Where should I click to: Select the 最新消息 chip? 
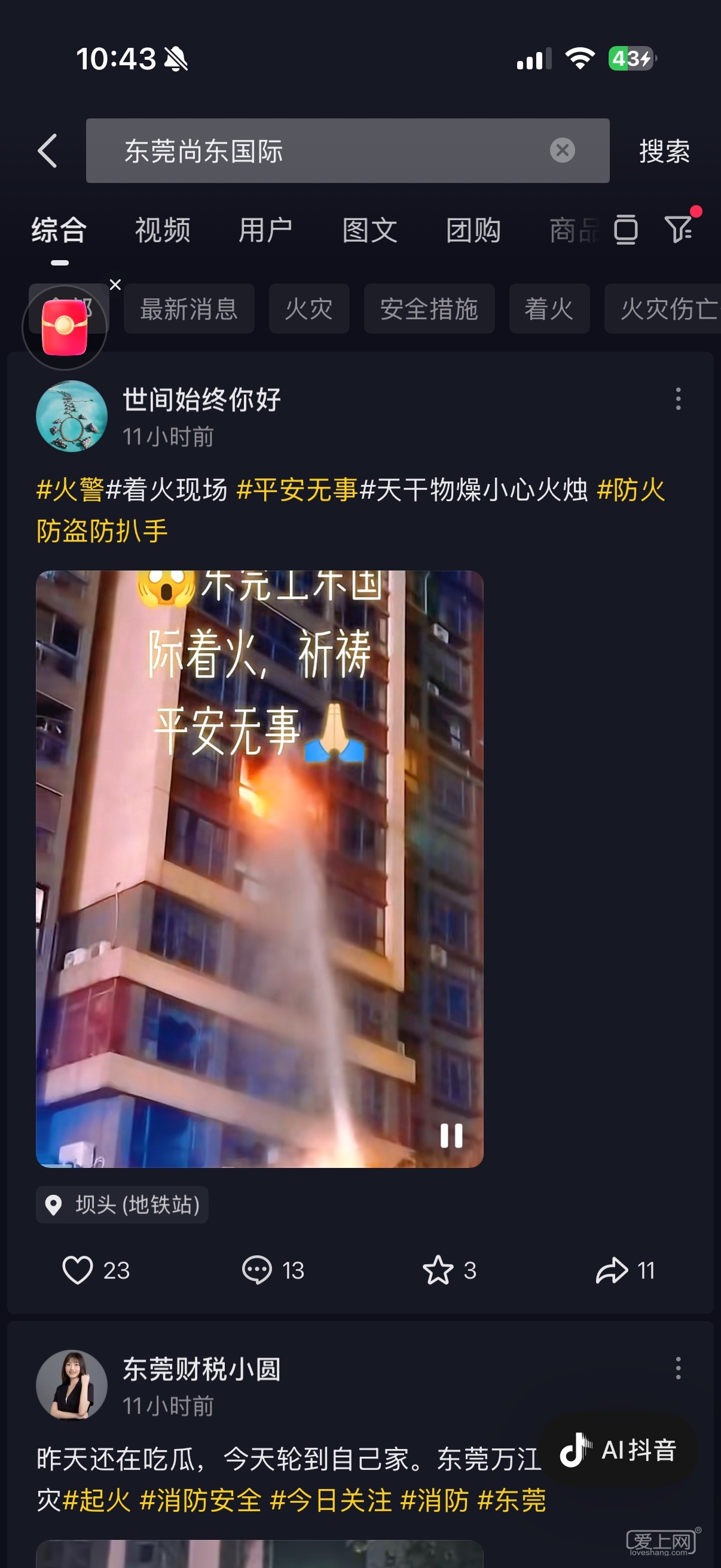point(188,309)
